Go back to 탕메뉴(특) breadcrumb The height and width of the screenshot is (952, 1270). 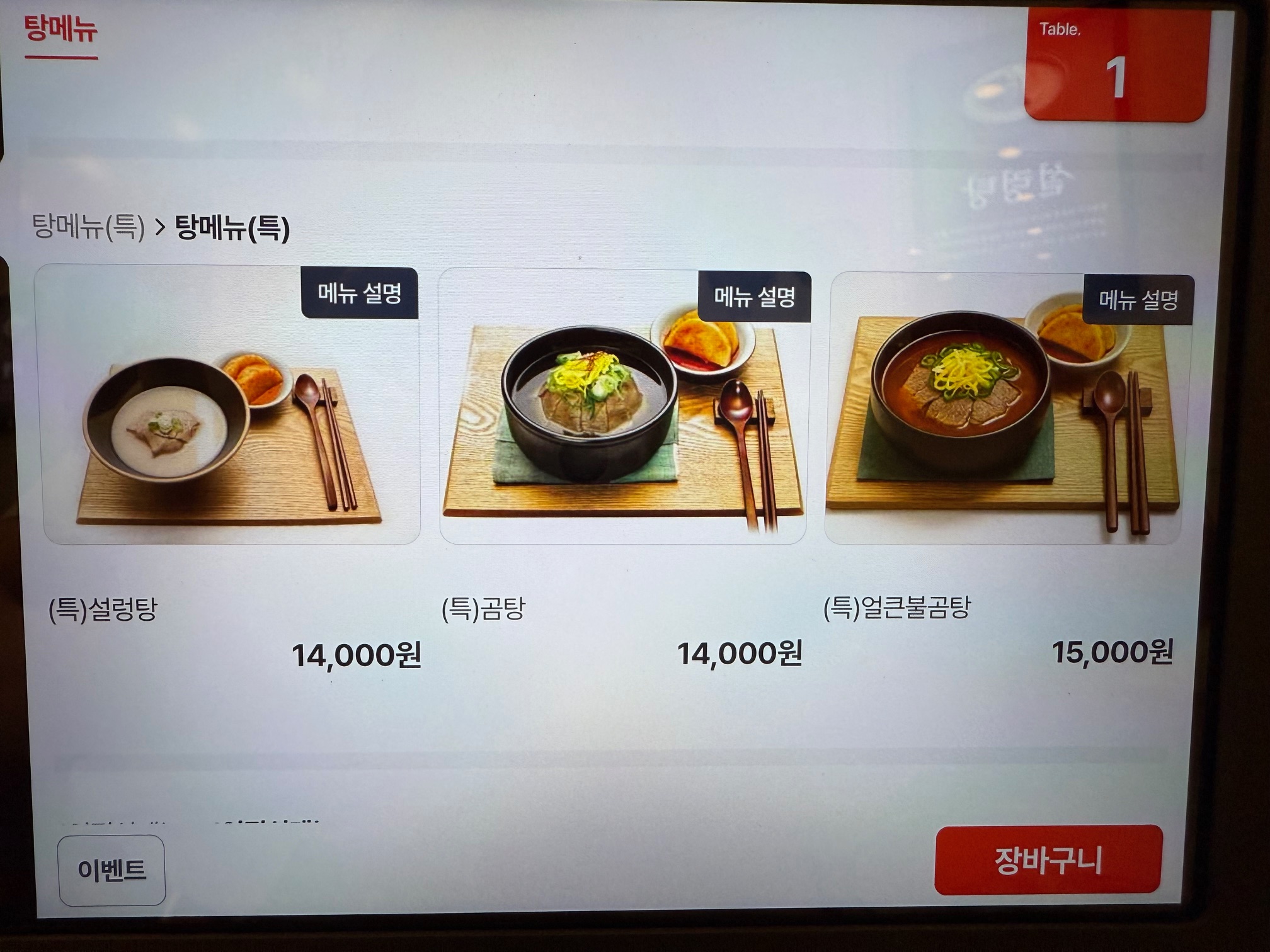(x=89, y=227)
